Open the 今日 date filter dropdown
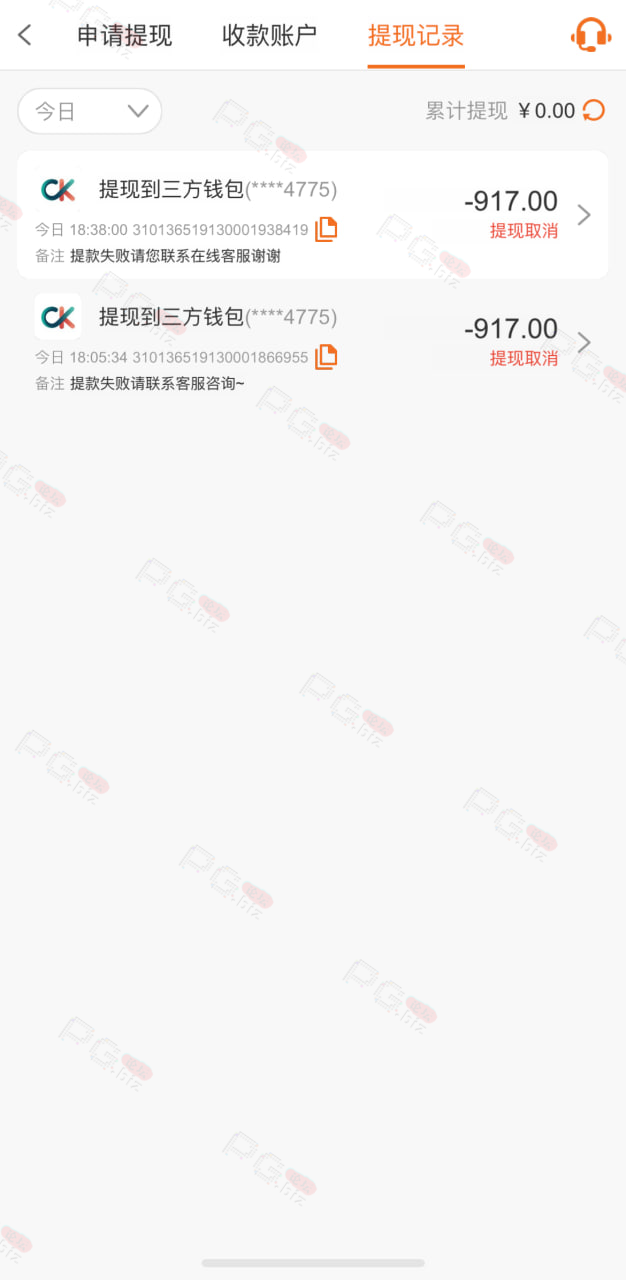The image size is (626, 1280). pyautogui.click(x=90, y=111)
